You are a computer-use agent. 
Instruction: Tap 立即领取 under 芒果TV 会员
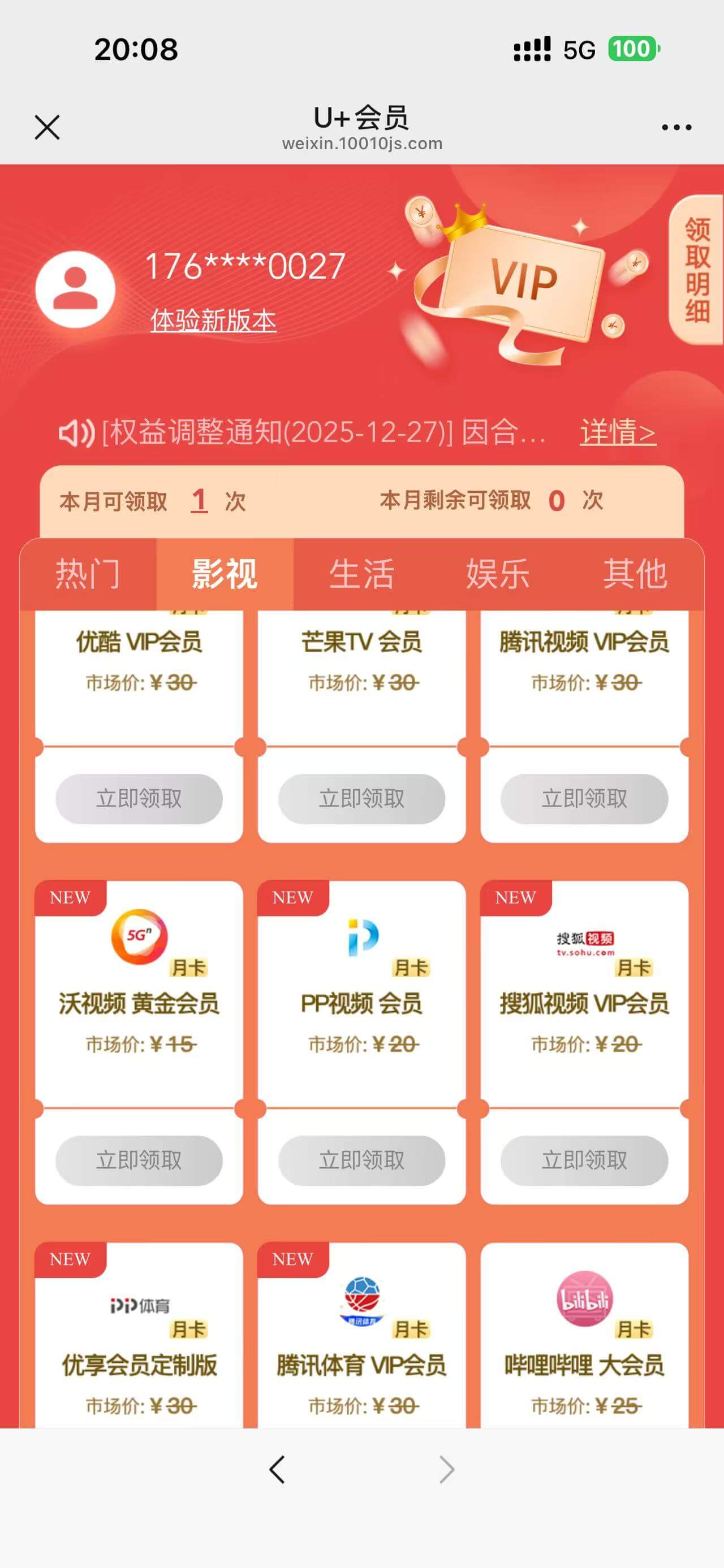361,799
